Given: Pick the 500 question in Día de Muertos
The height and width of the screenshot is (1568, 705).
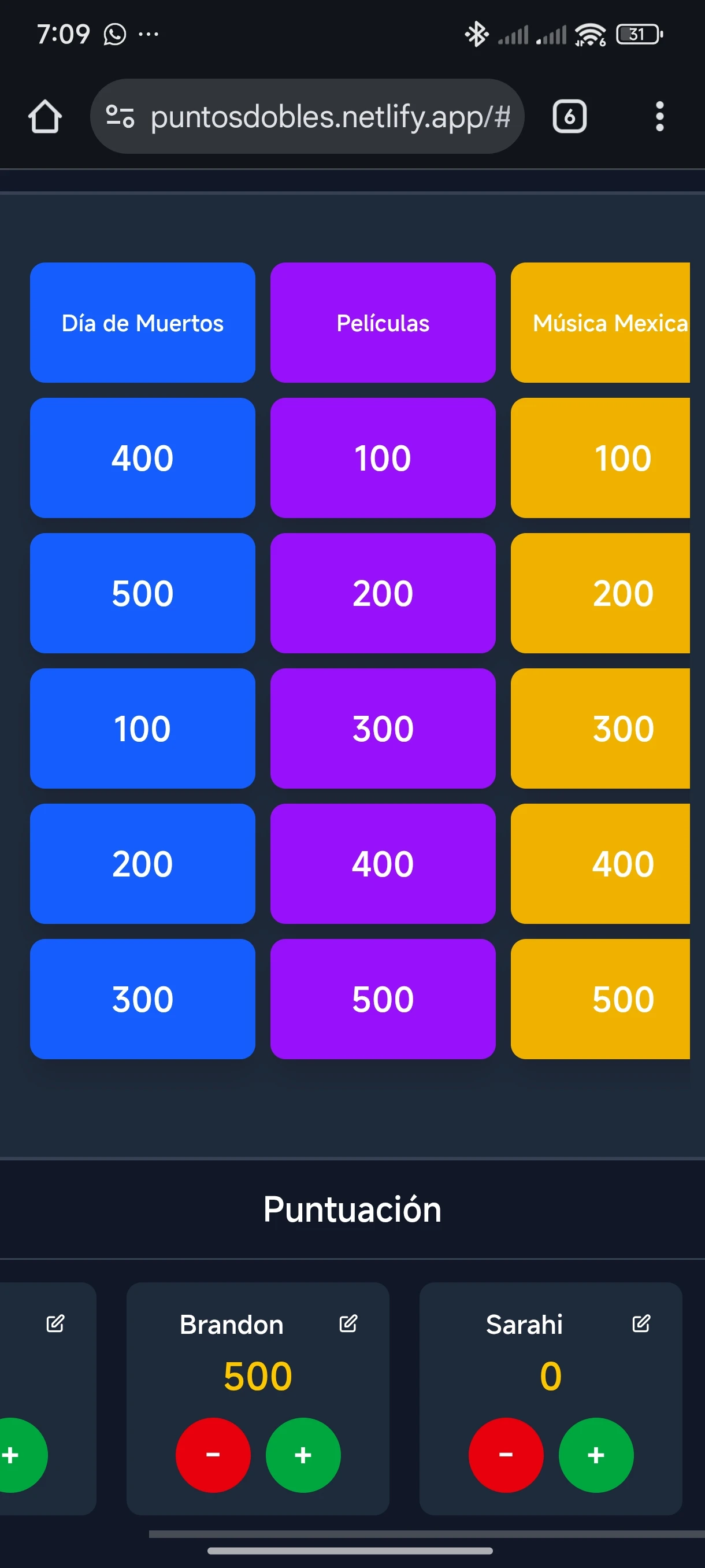Looking at the screenshot, I should (x=142, y=593).
